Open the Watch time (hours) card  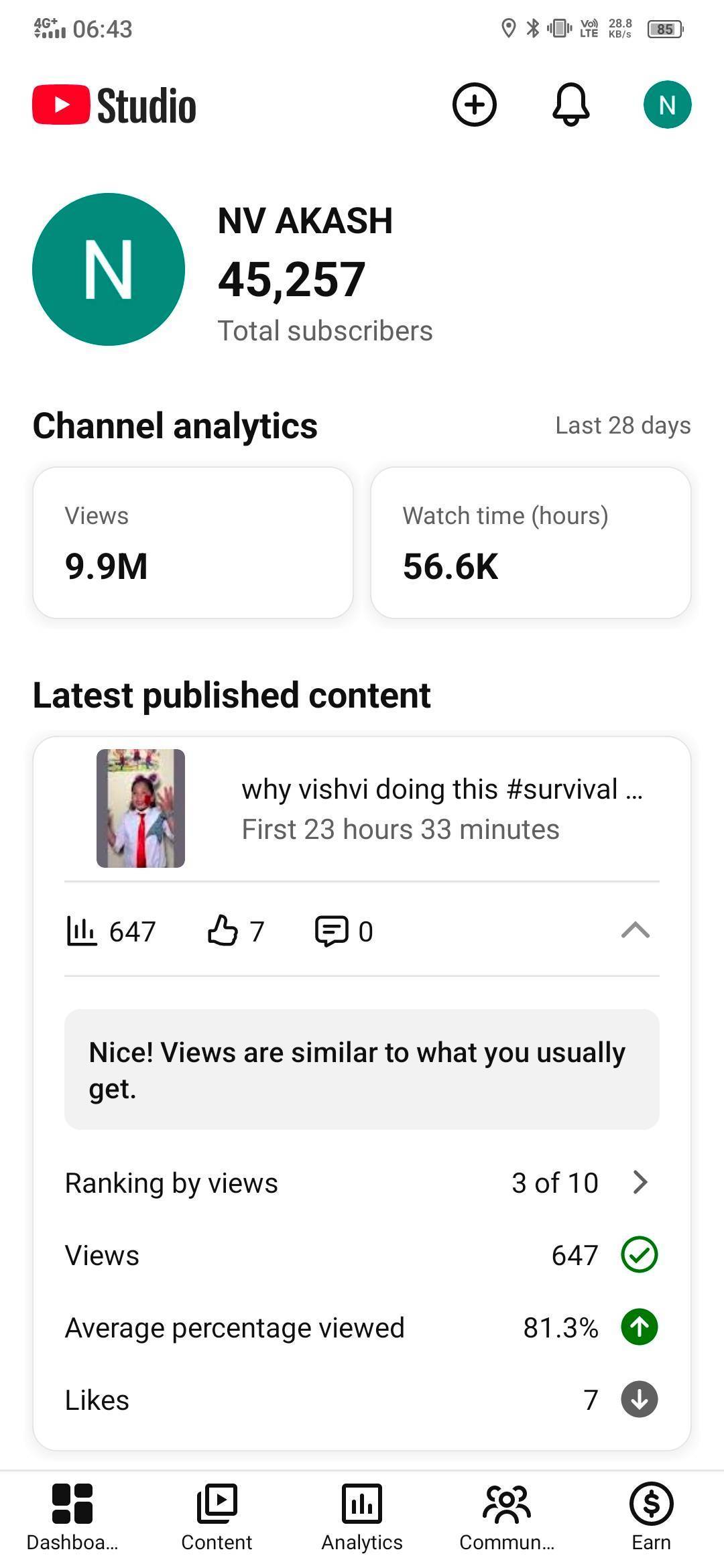tap(530, 543)
